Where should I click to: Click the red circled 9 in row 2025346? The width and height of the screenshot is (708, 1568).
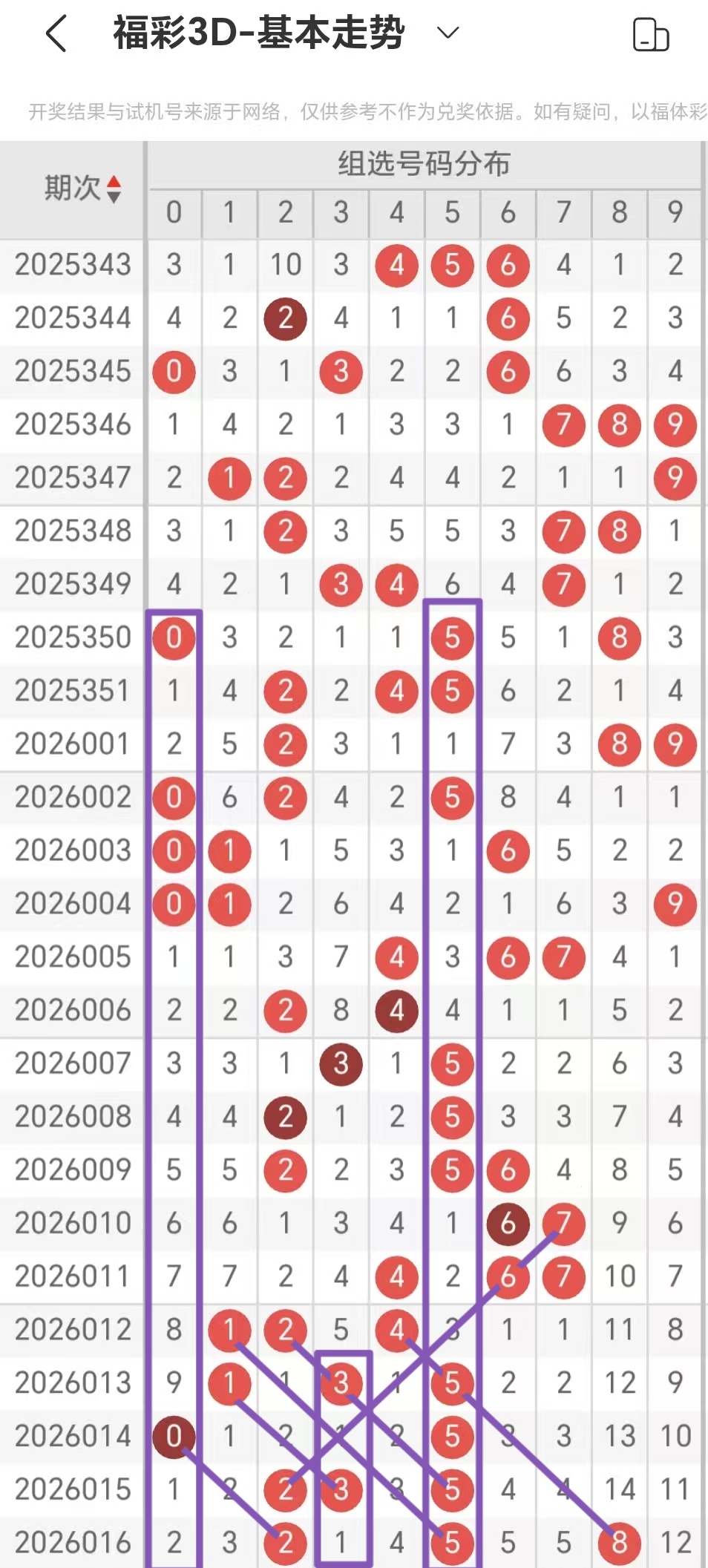point(675,425)
